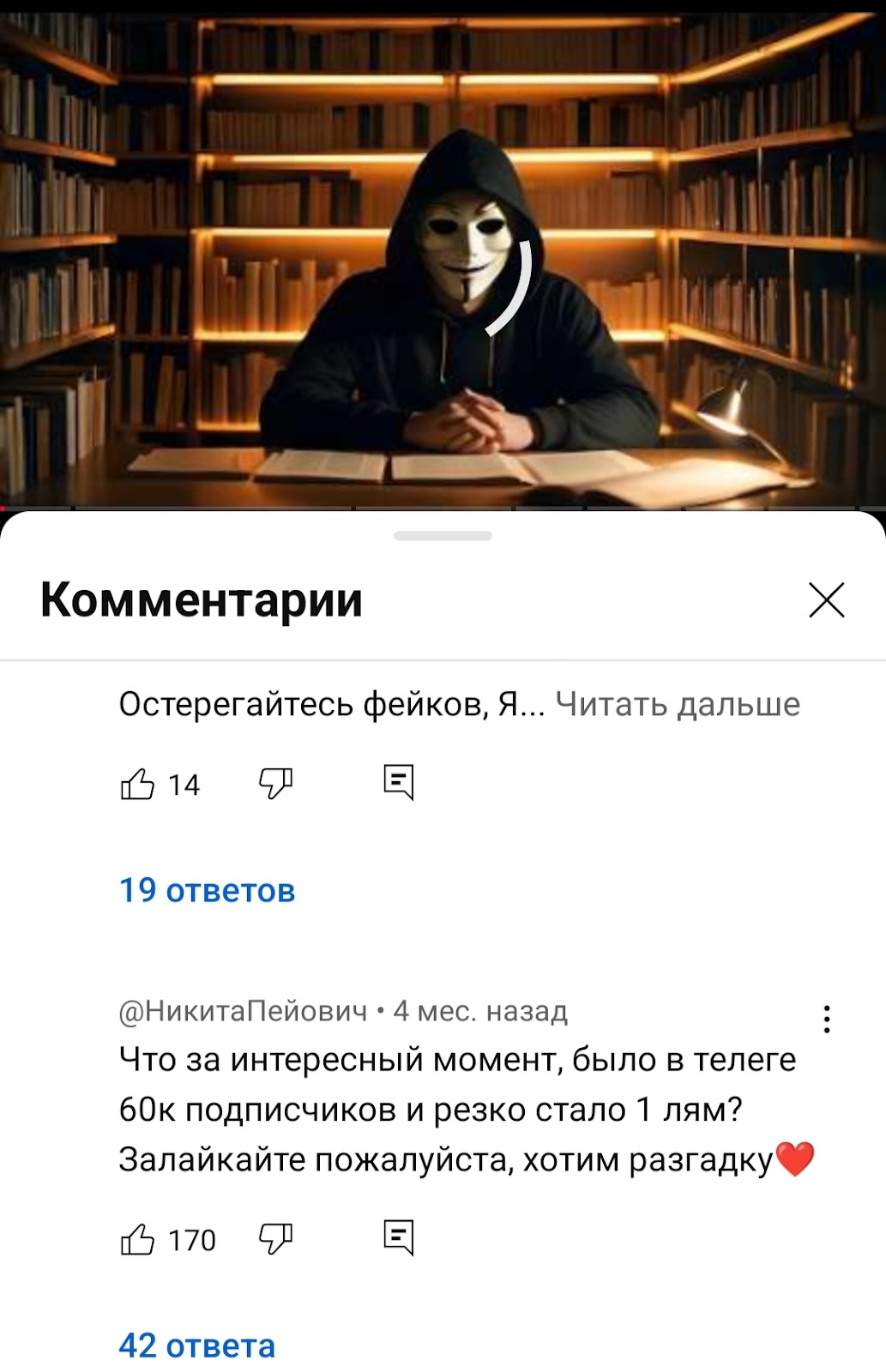Open 19 ответов replies thread
The height and width of the screenshot is (1372, 886).
pos(207,891)
